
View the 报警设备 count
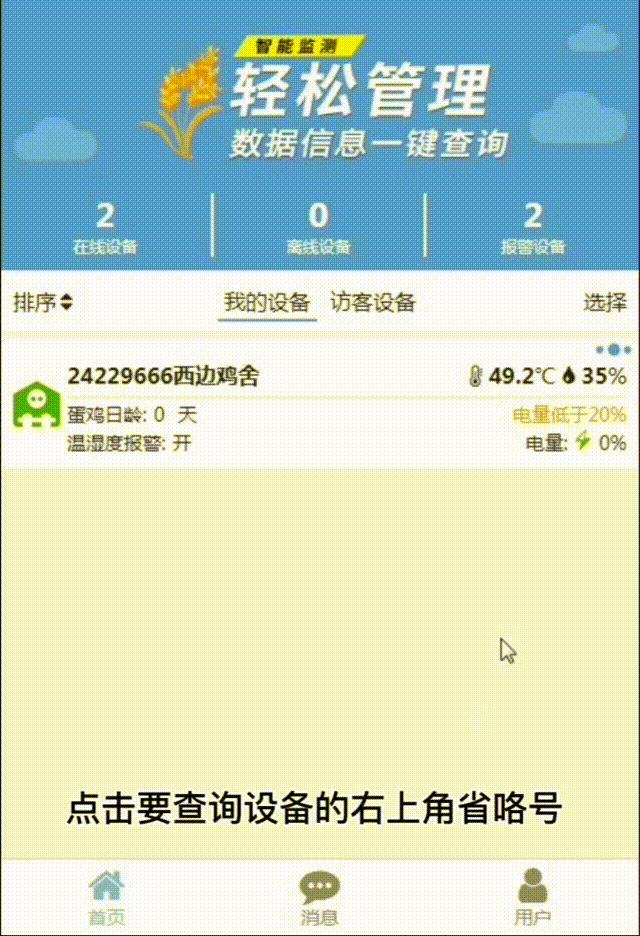tap(533, 227)
